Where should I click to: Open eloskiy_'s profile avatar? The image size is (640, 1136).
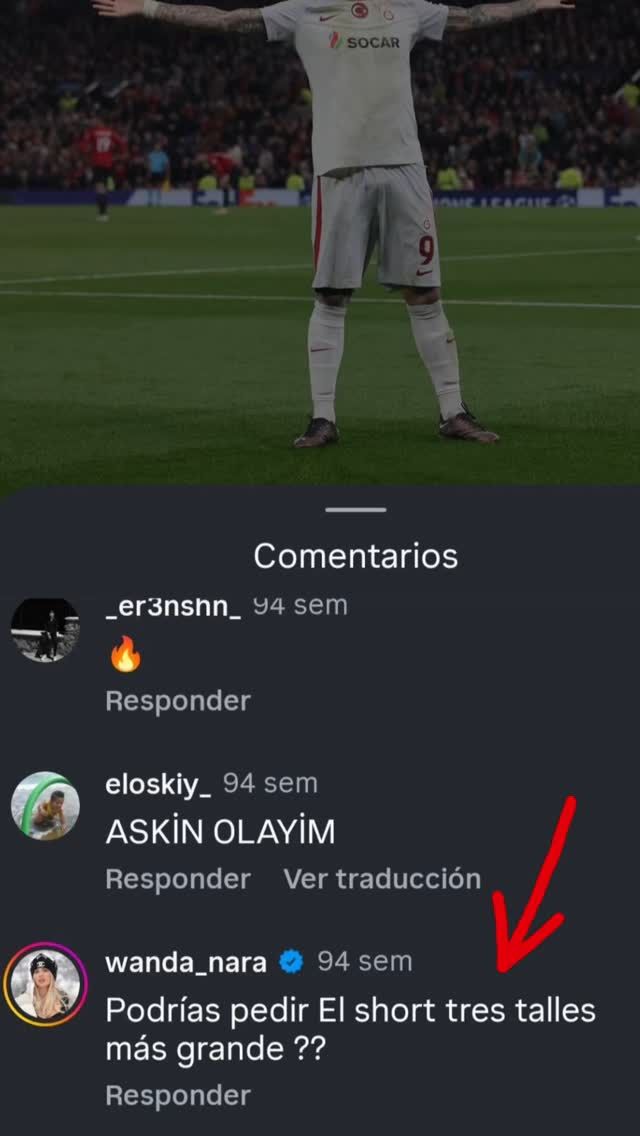45,805
